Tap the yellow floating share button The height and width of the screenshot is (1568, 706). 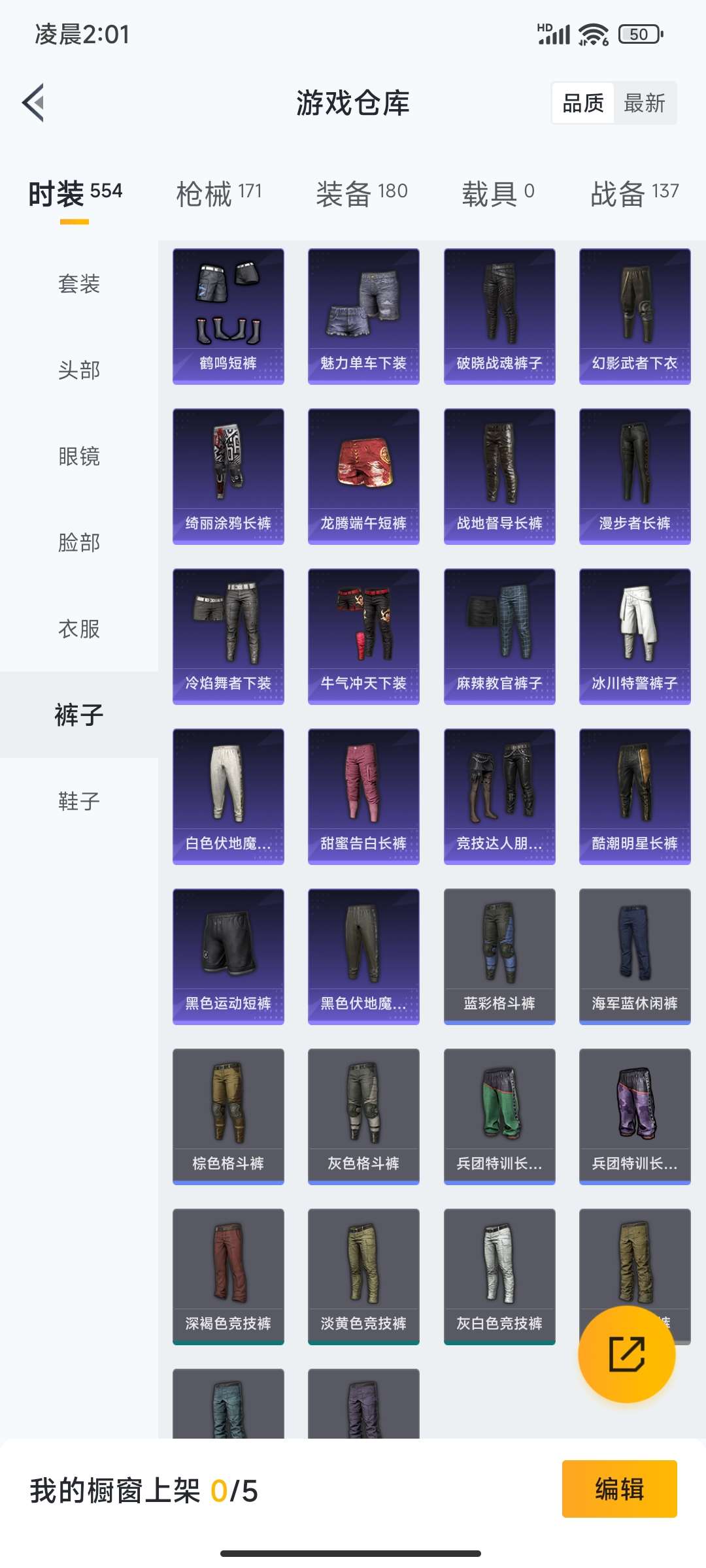coord(626,1354)
